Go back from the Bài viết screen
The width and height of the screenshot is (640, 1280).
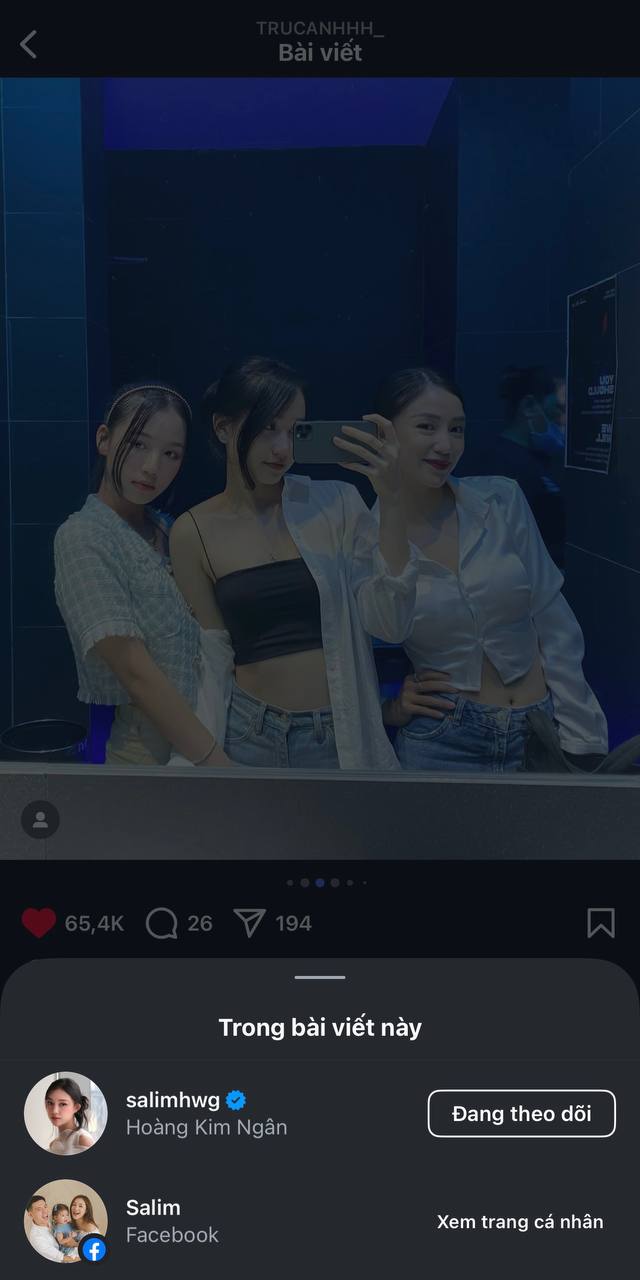coord(28,44)
